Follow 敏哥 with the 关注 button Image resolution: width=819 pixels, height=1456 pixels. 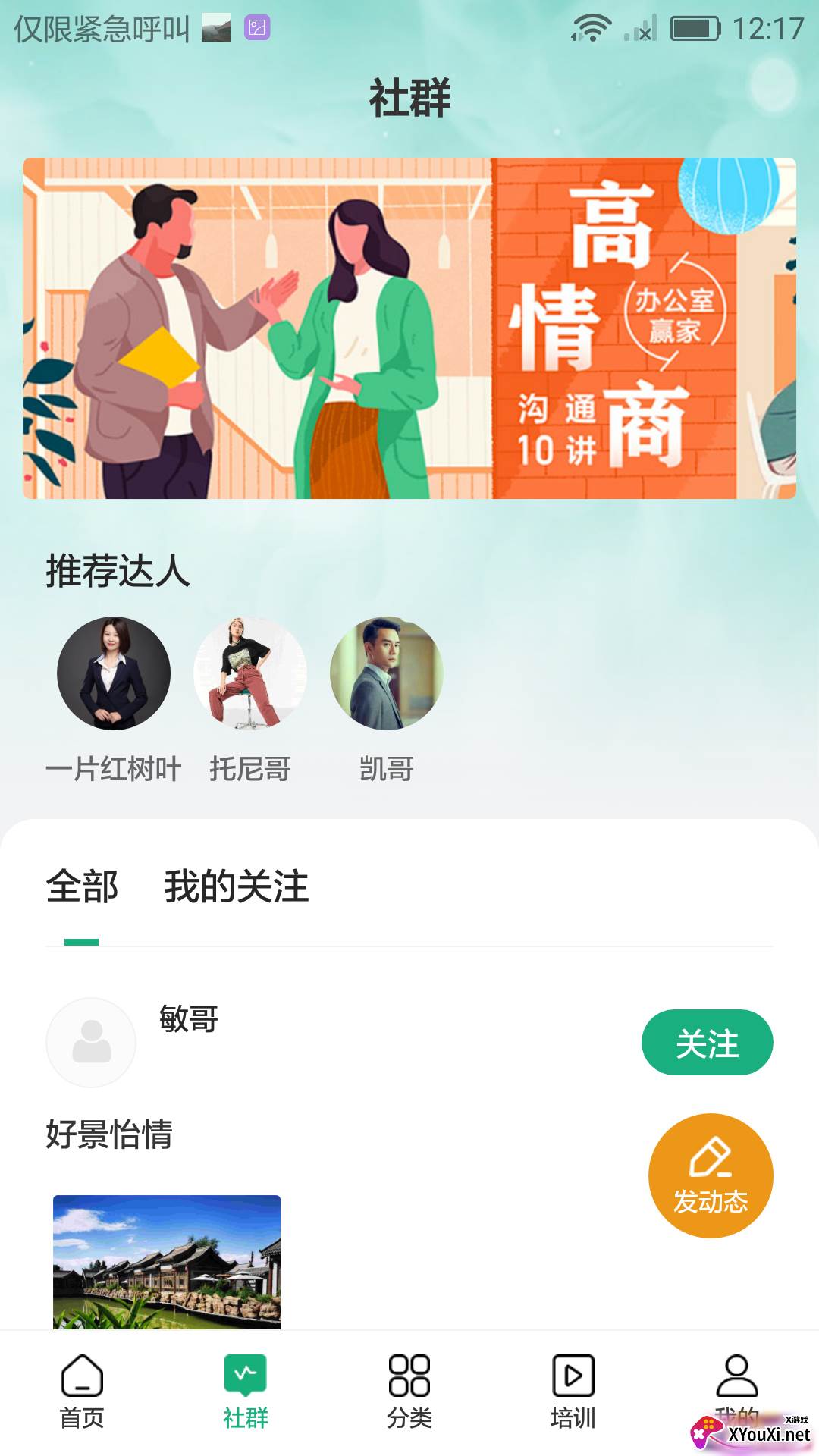click(707, 1043)
